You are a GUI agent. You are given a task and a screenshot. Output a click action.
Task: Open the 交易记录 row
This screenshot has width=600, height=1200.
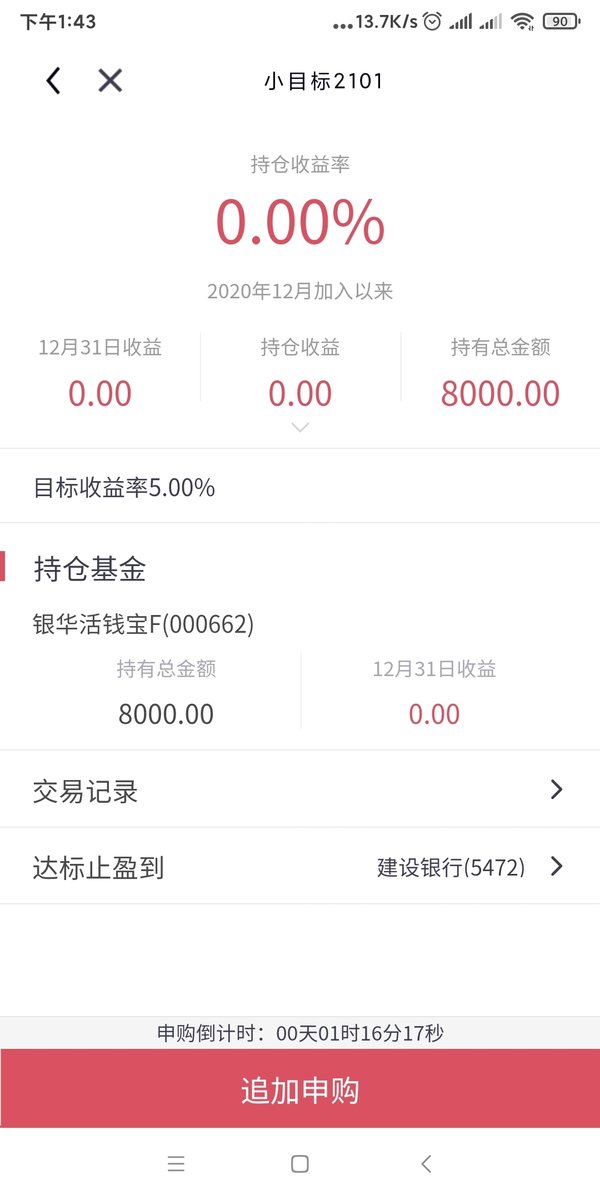pos(300,790)
